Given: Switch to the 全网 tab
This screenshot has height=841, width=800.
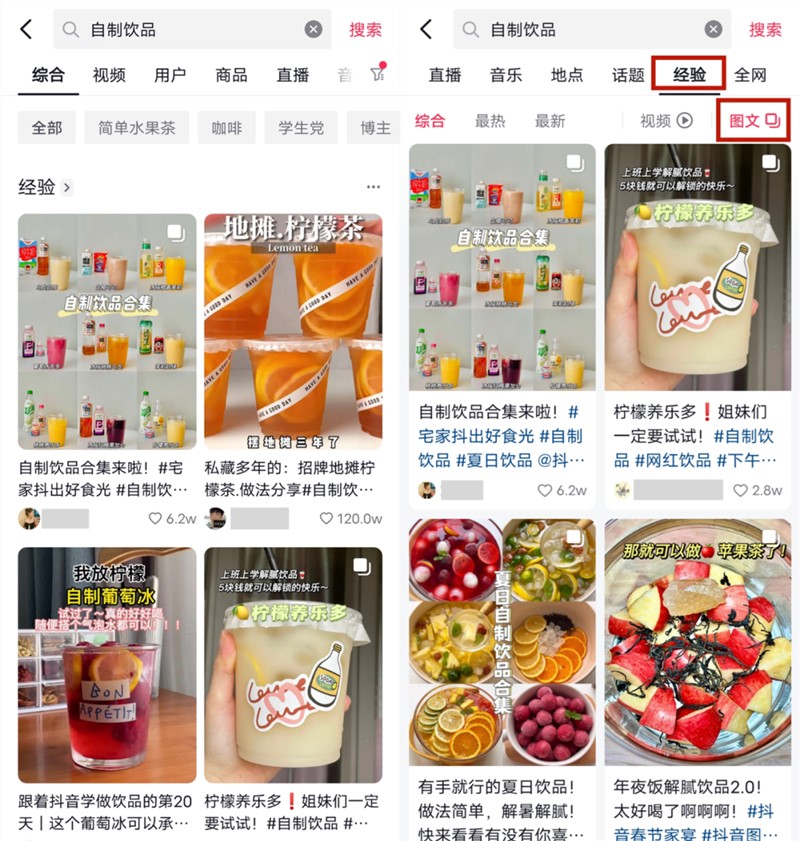Looking at the screenshot, I should tap(750, 75).
